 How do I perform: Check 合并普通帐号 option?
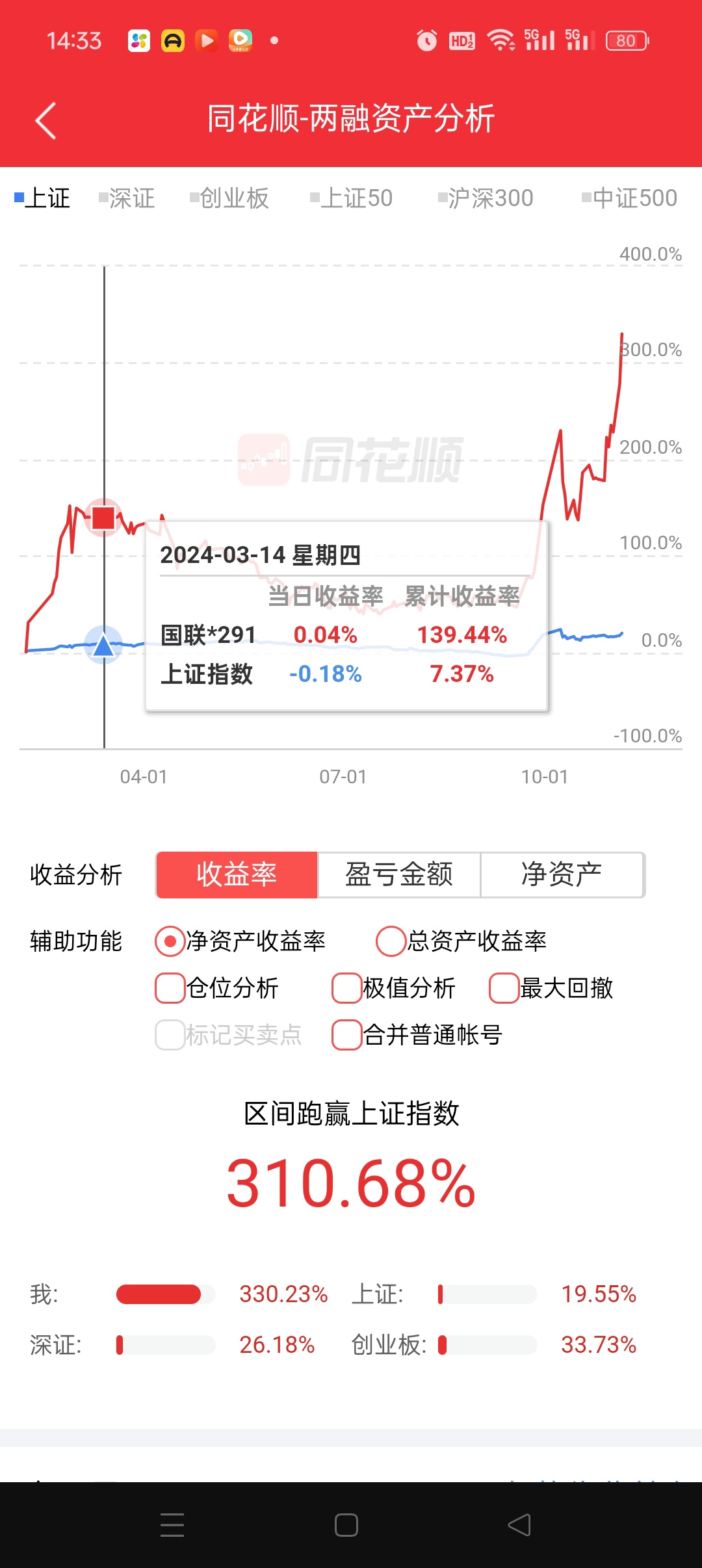(346, 1035)
